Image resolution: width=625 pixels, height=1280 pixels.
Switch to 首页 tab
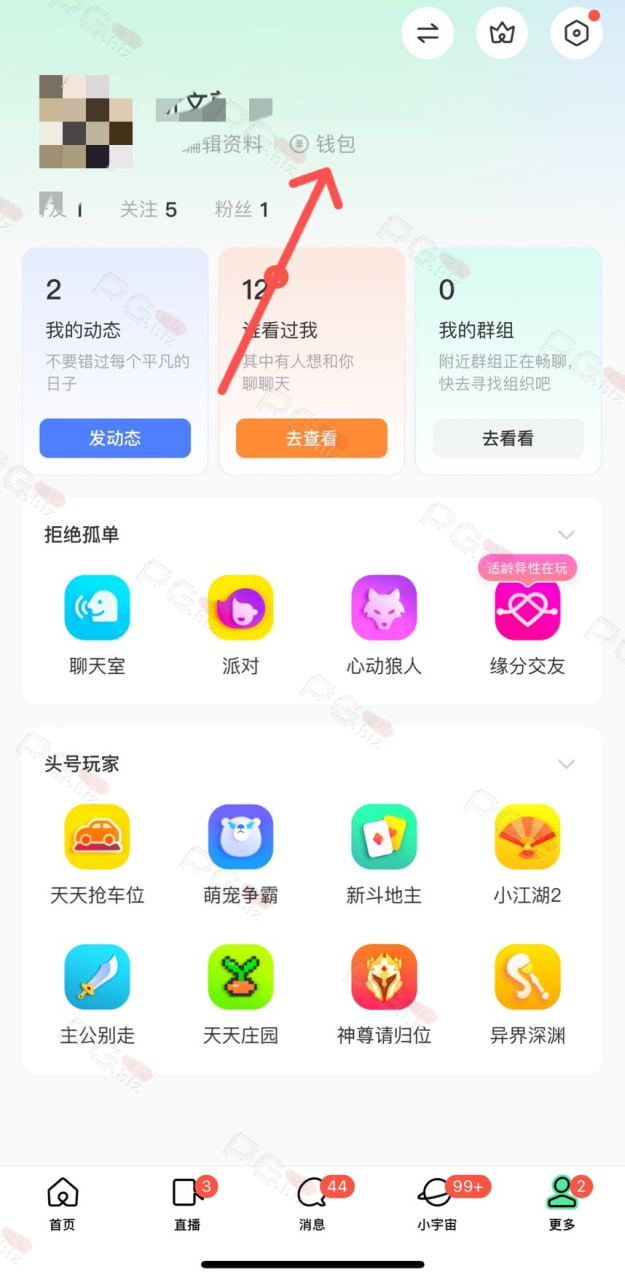click(62, 1204)
